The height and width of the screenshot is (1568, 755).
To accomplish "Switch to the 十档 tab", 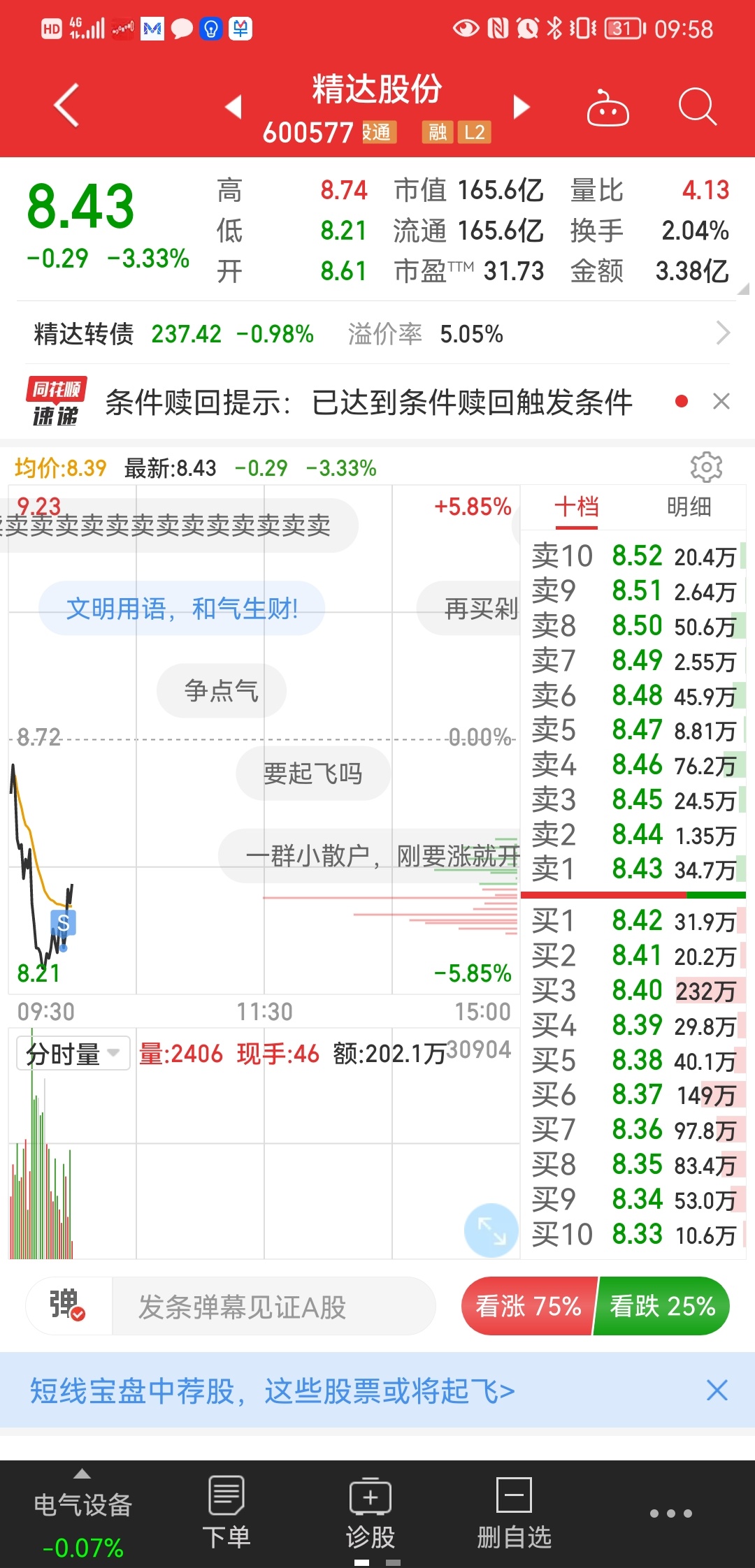I will [x=577, y=507].
